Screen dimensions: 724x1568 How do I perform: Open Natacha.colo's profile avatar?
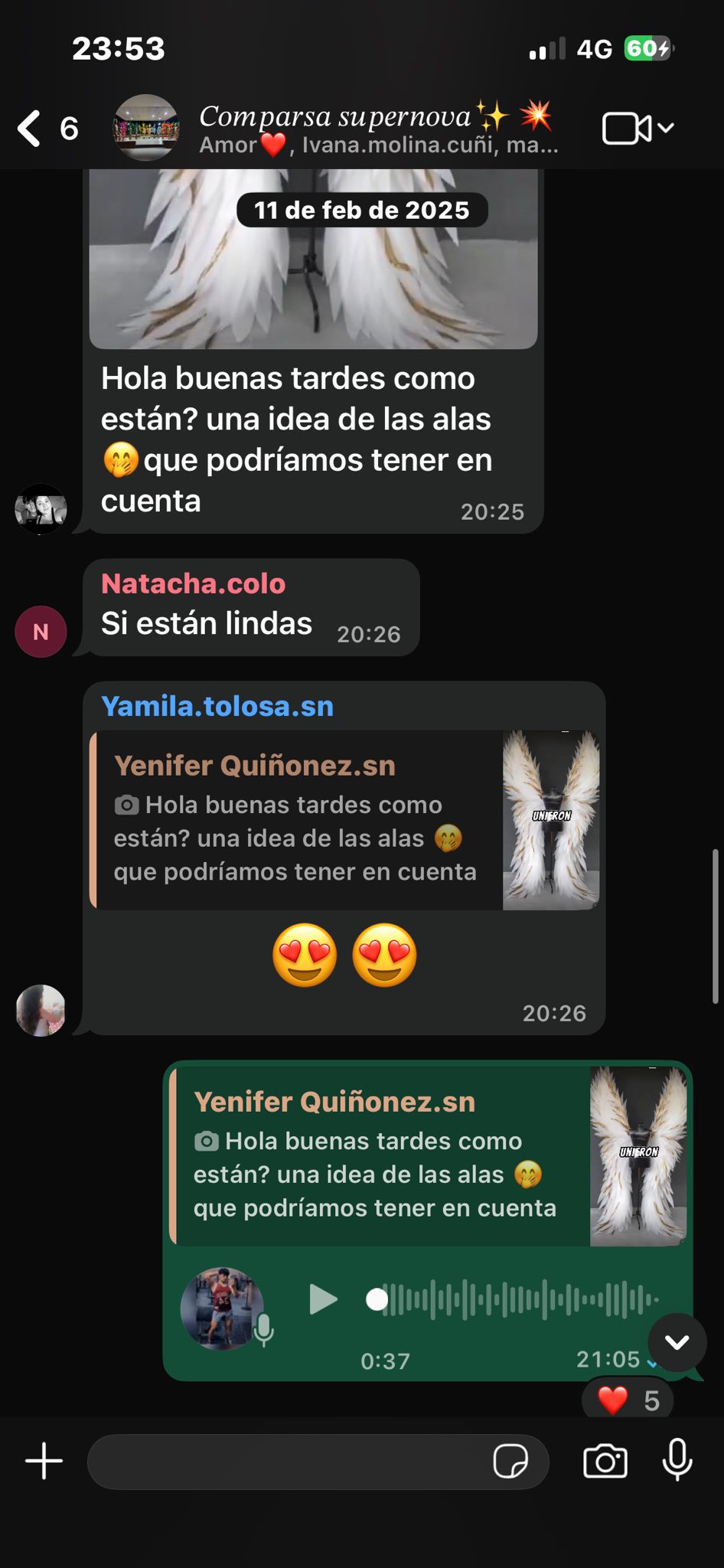click(x=41, y=632)
